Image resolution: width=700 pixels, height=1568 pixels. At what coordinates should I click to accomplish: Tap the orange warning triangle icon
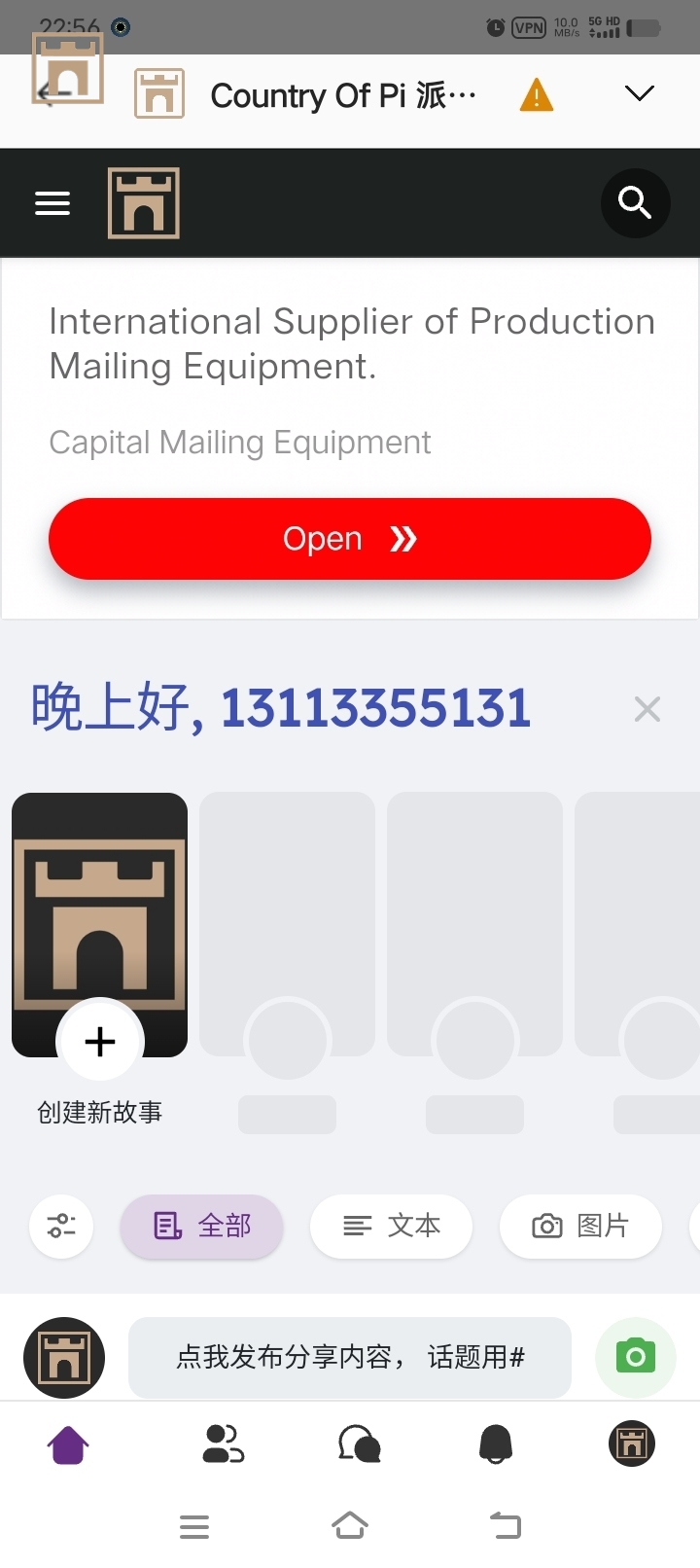[536, 95]
